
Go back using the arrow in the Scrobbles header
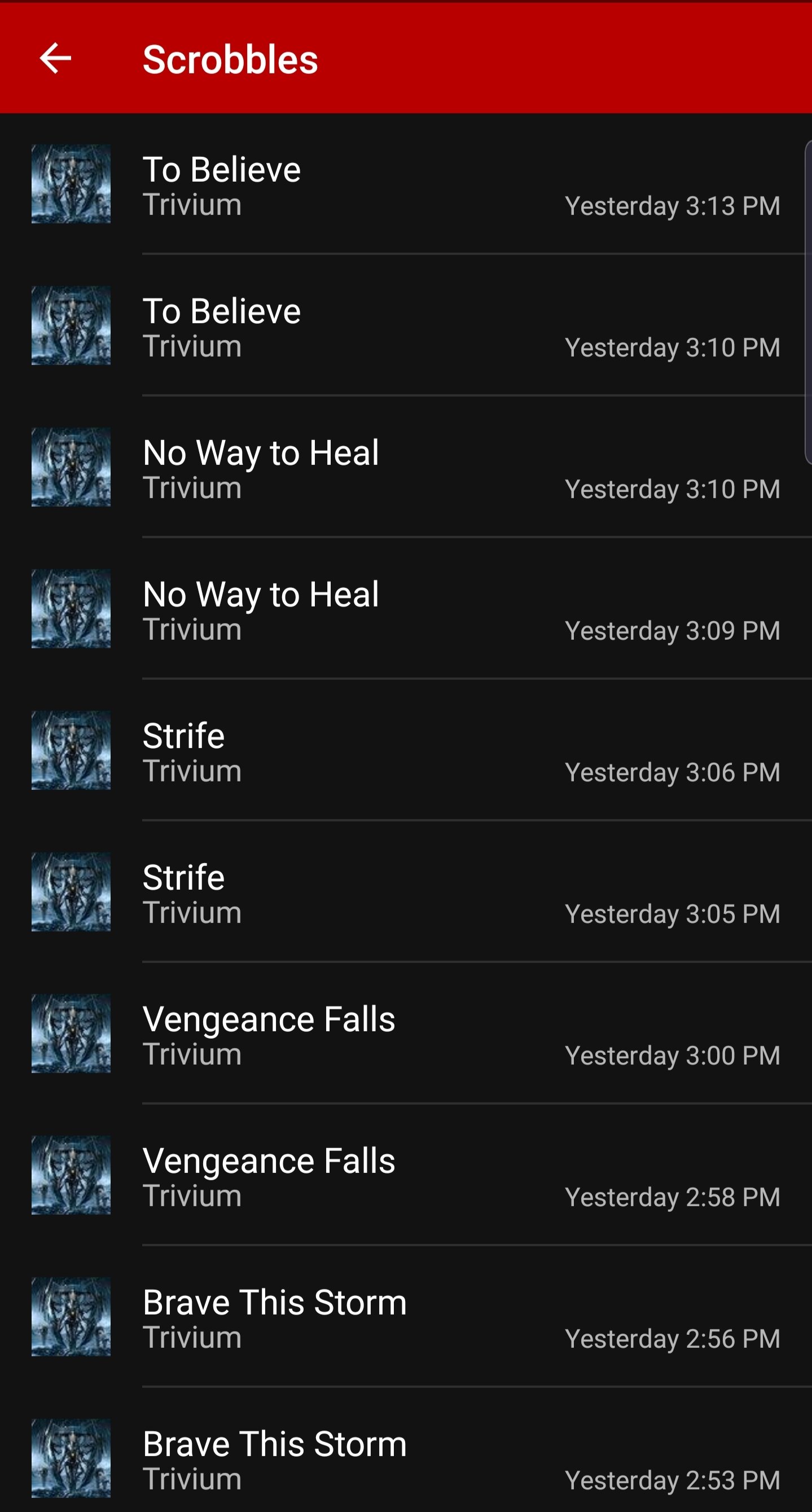point(55,59)
